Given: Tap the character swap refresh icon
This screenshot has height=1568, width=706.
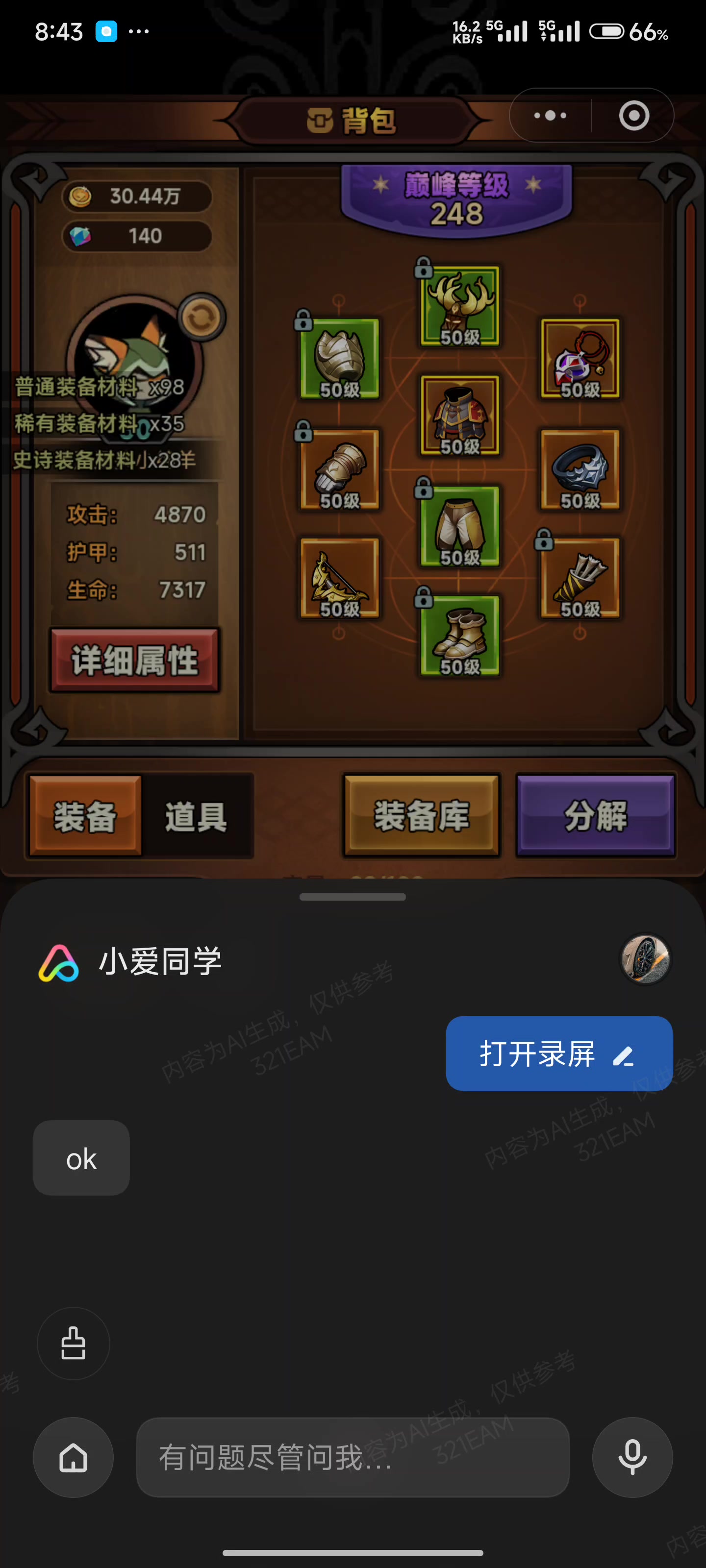Looking at the screenshot, I should (x=202, y=318).
